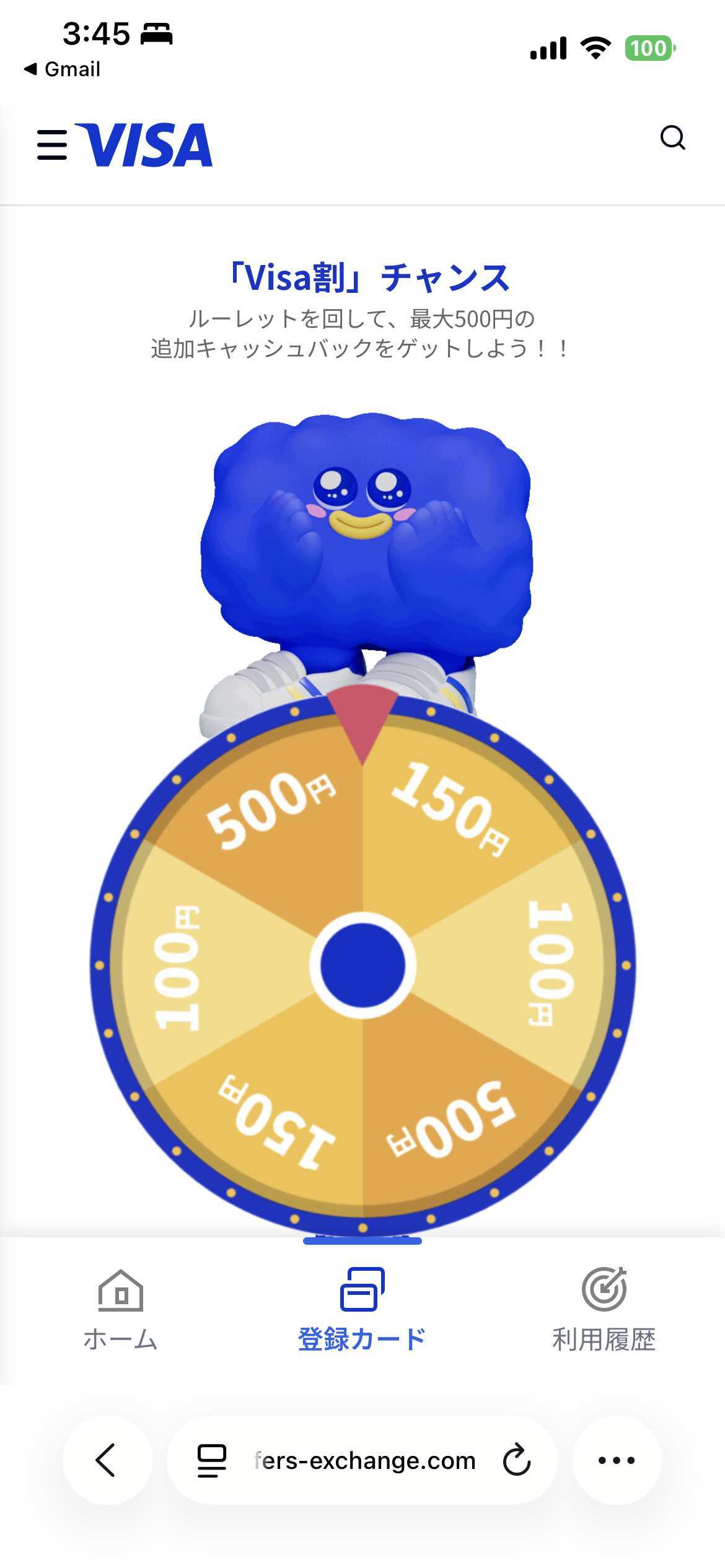Spin the roulette via center button

tap(363, 965)
